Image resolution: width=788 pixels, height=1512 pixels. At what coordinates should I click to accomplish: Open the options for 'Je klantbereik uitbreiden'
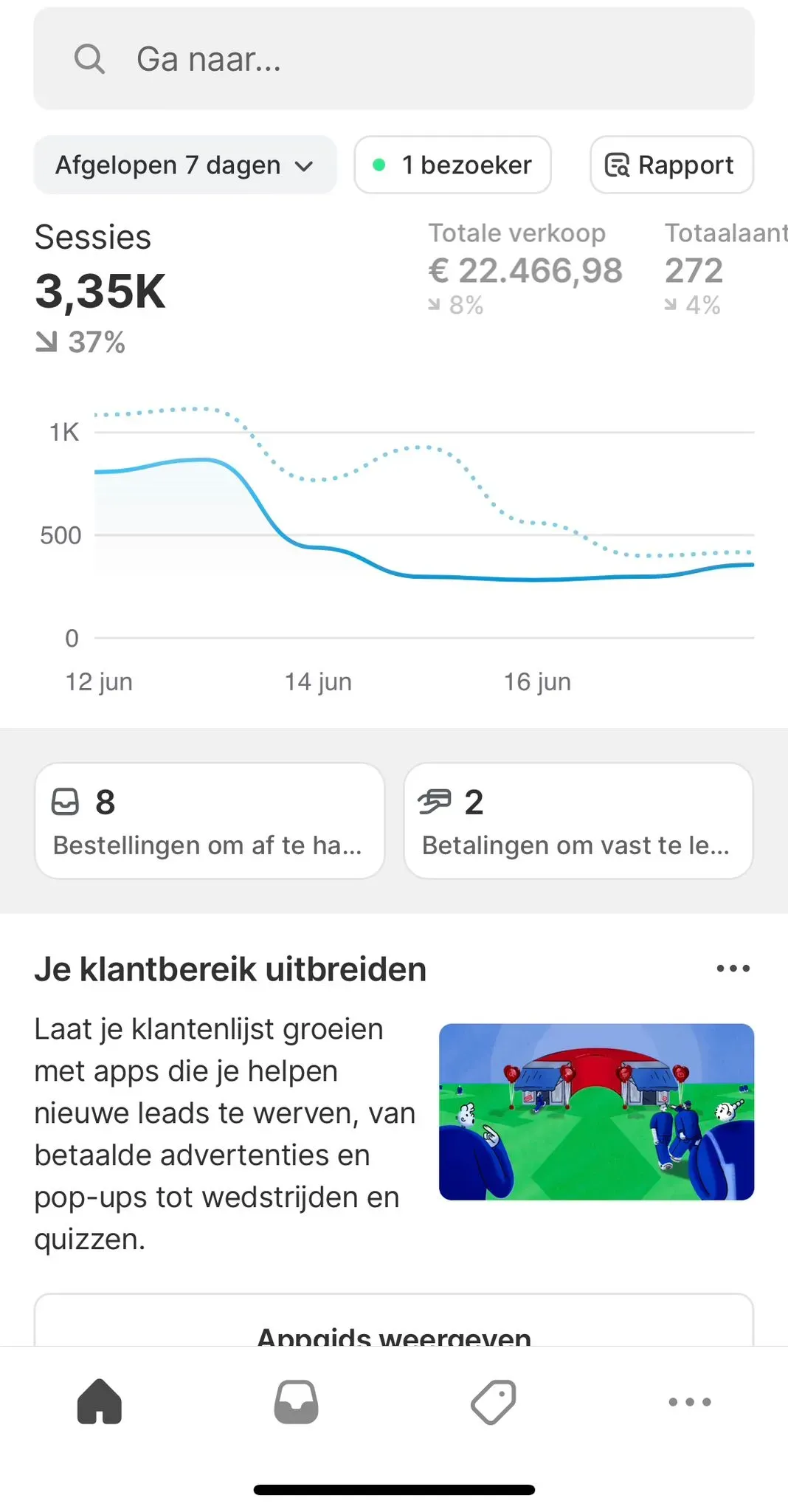[x=733, y=969]
